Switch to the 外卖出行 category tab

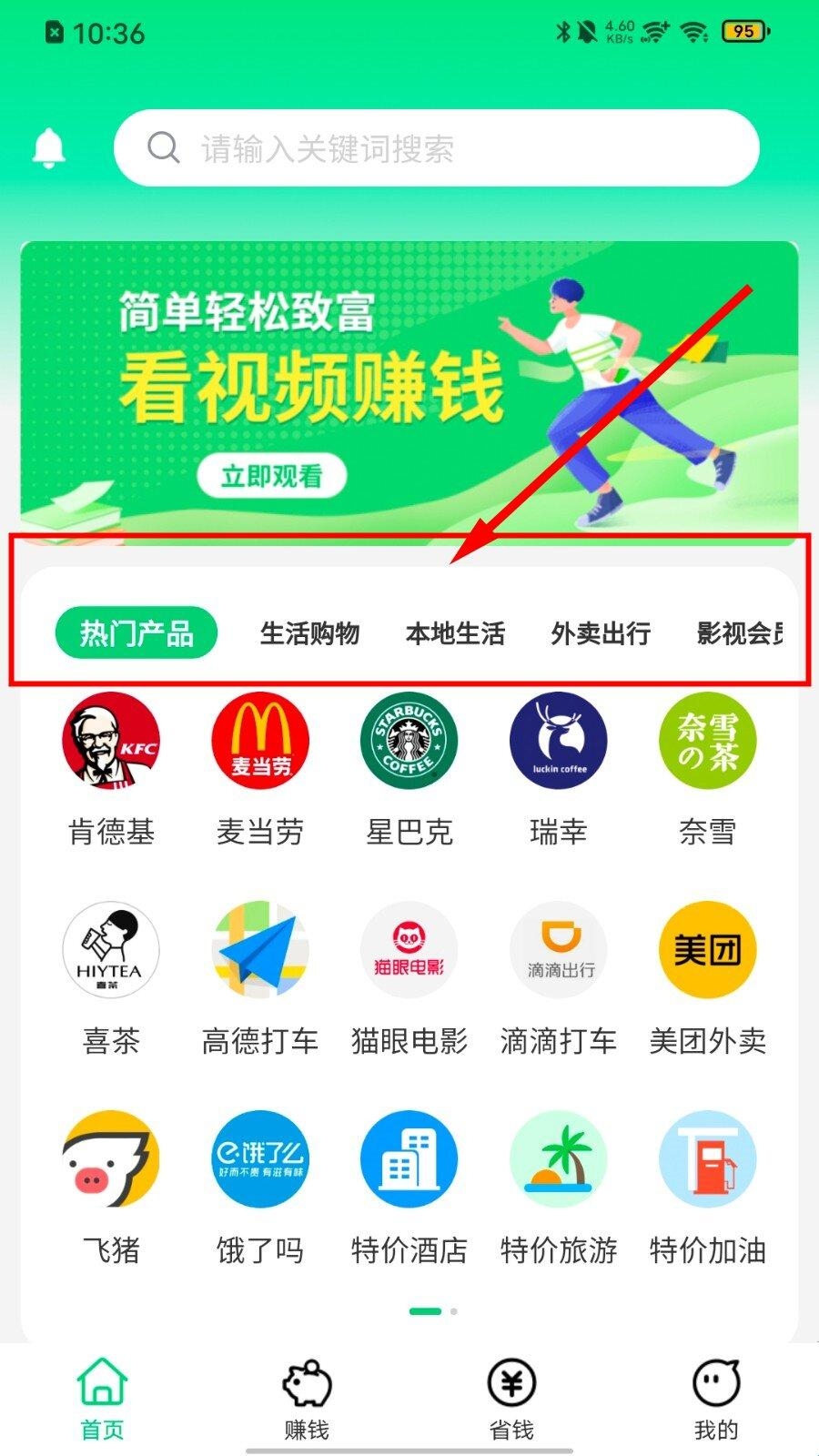tap(601, 633)
